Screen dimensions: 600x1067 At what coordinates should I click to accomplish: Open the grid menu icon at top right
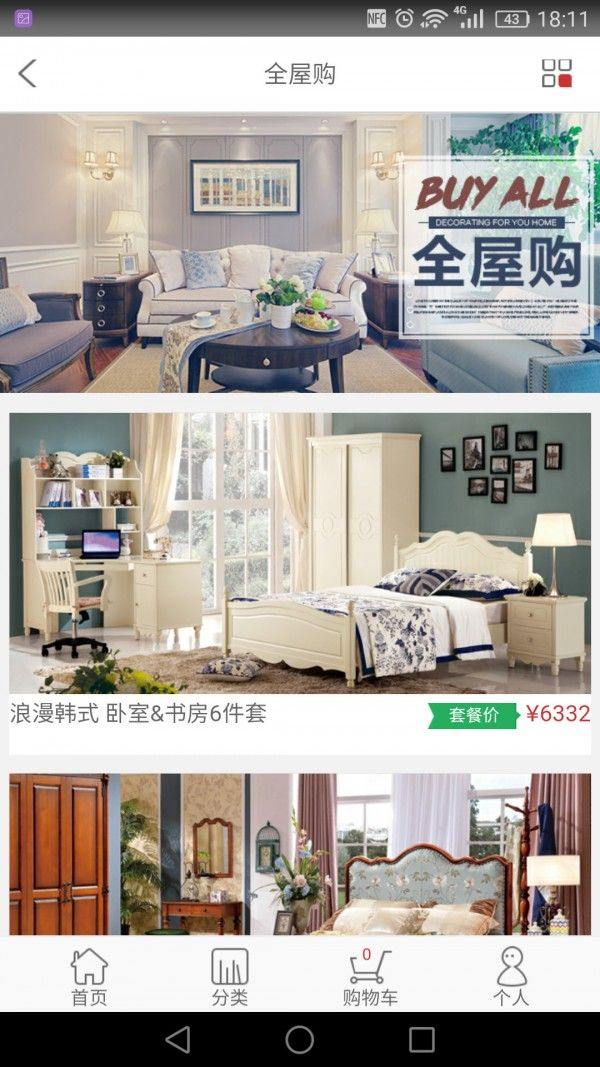click(557, 73)
